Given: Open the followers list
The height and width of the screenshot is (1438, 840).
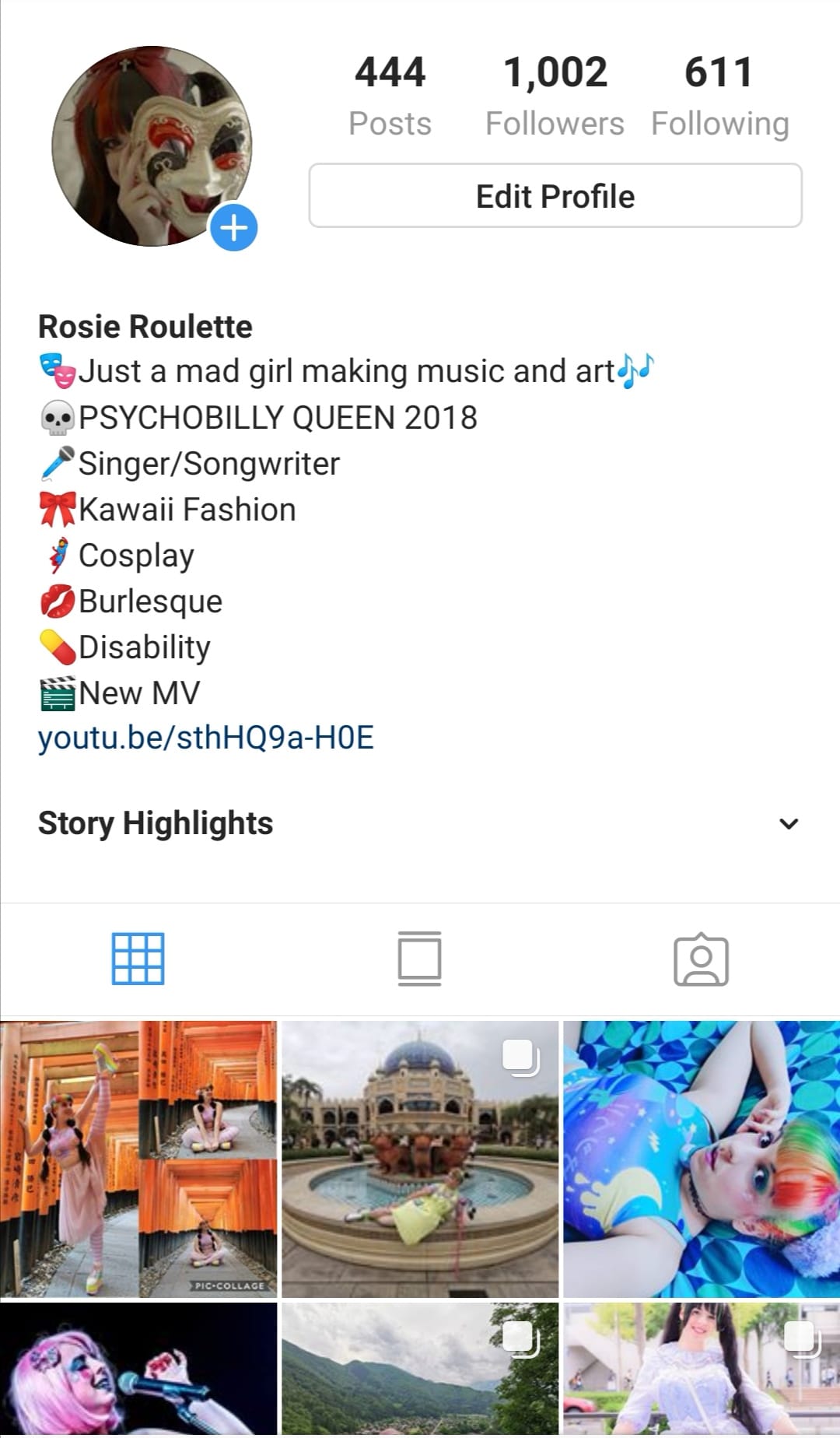Looking at the screenshot, I should 555,95.
